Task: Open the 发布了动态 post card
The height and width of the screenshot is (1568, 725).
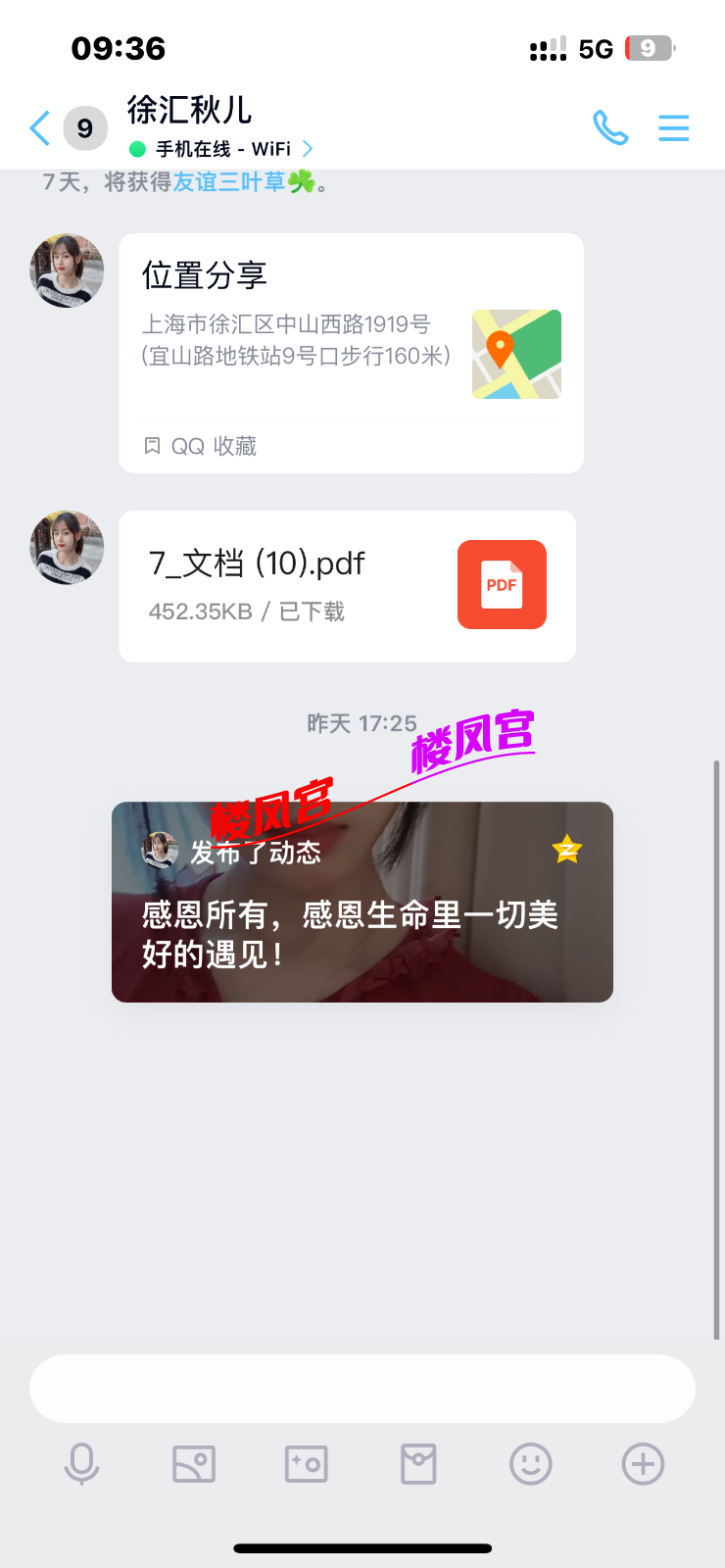Action: pos(362,902)
